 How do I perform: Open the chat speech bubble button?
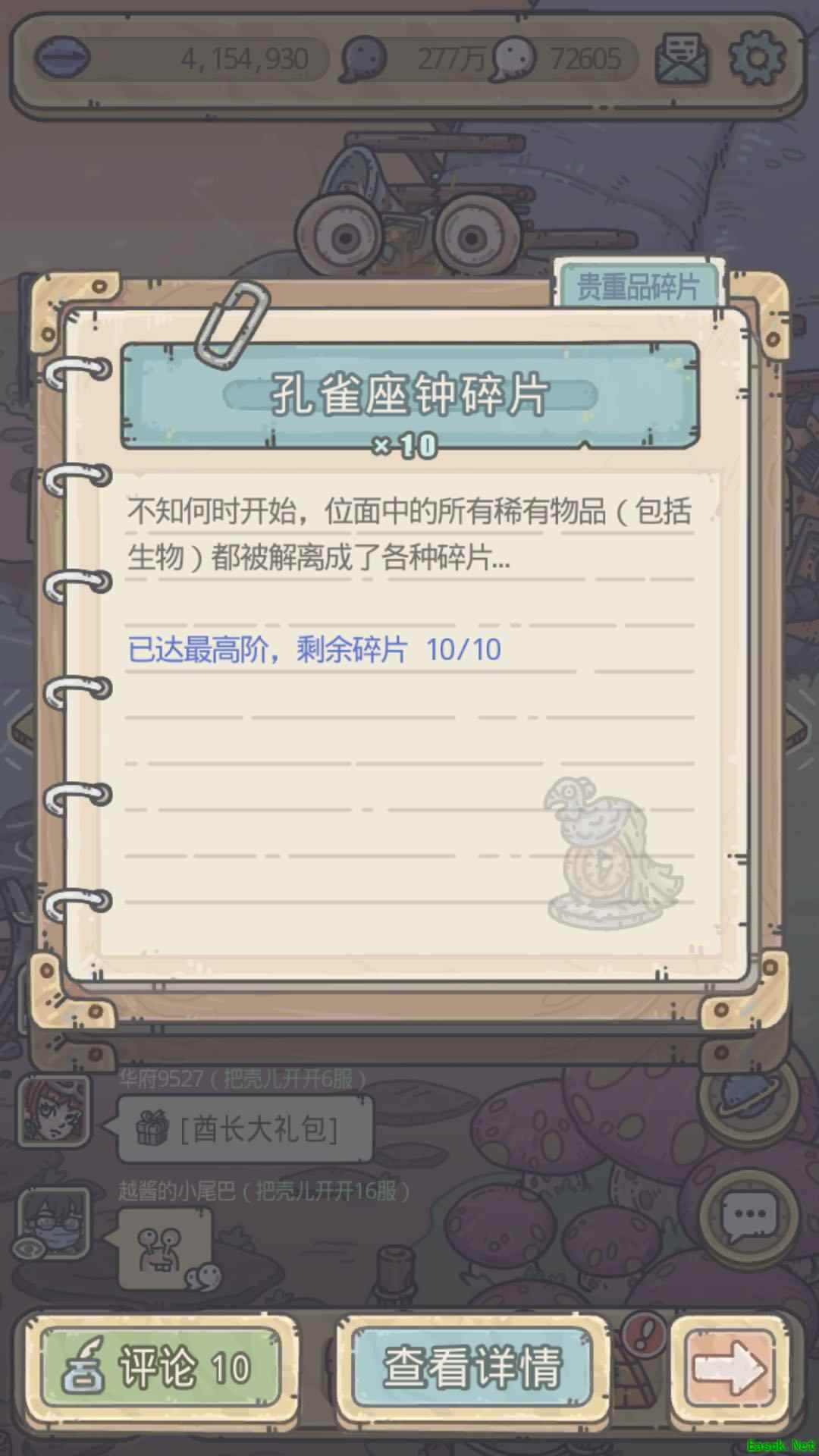pyautogui.click(x=748, y=1215)
